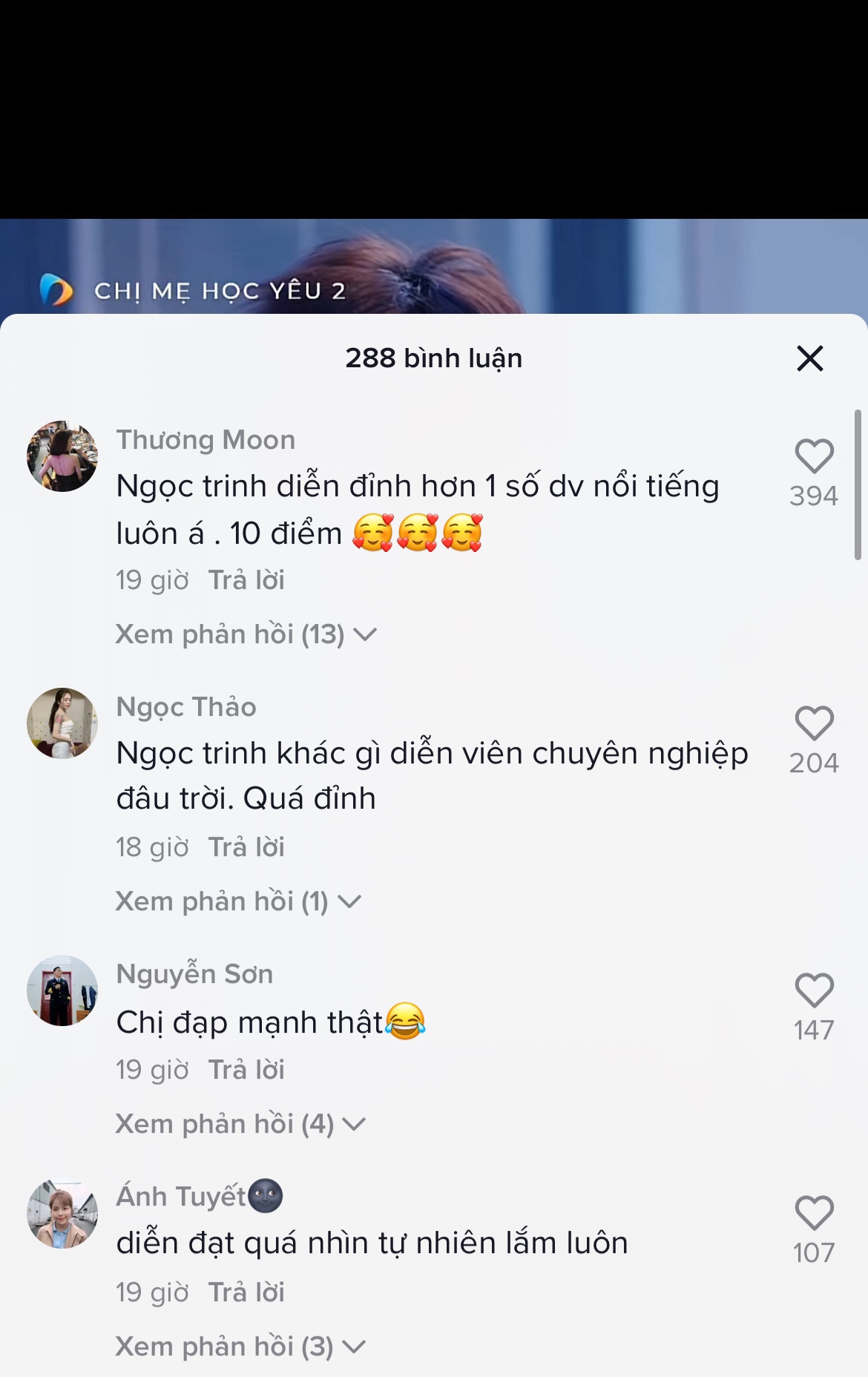Close the 288 bình luận comments panel
The height and width of the screenshot is (1377, 868).
(809, 358)
